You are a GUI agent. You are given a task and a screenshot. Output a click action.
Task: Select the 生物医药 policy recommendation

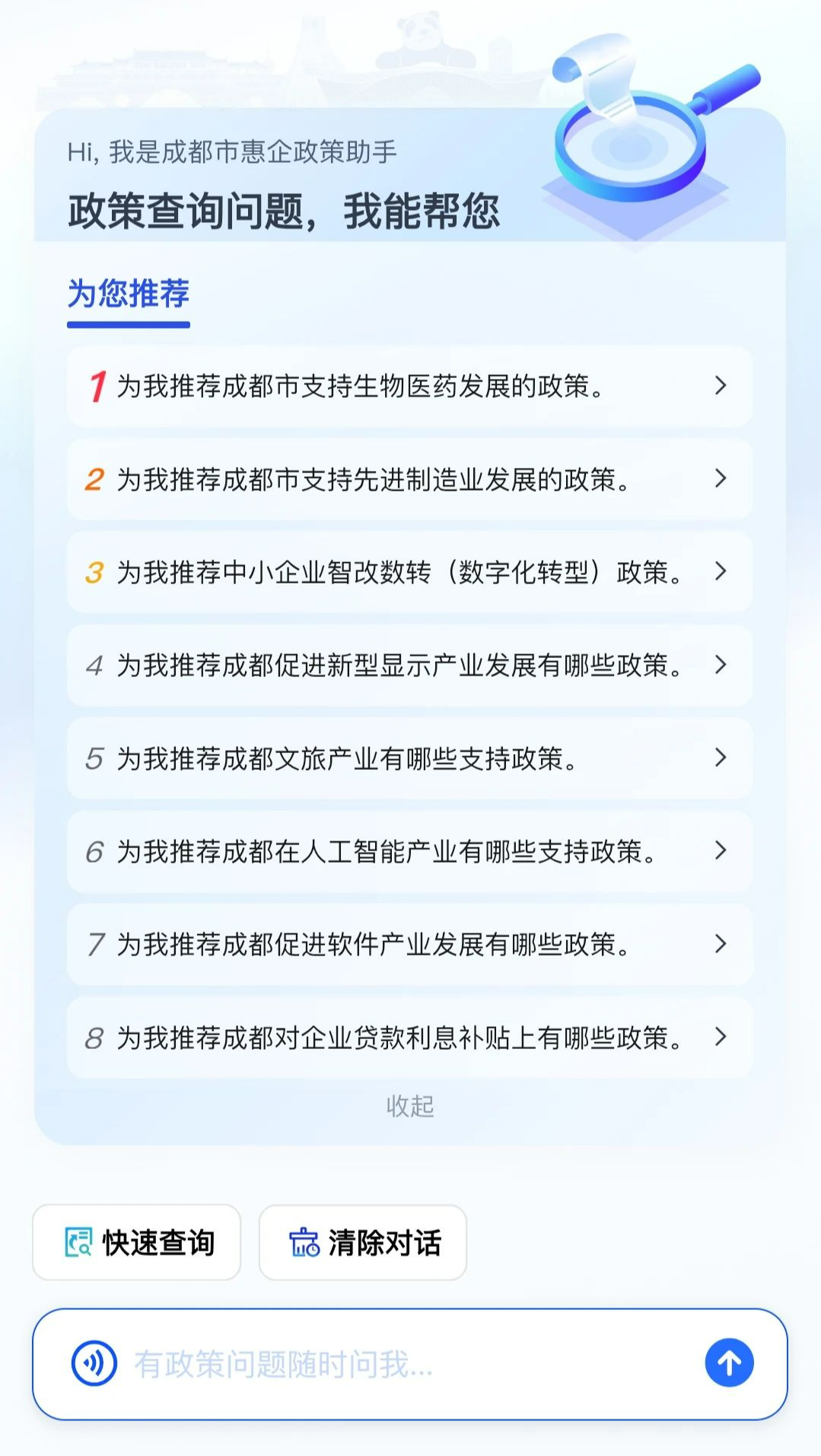click(409, 386)
